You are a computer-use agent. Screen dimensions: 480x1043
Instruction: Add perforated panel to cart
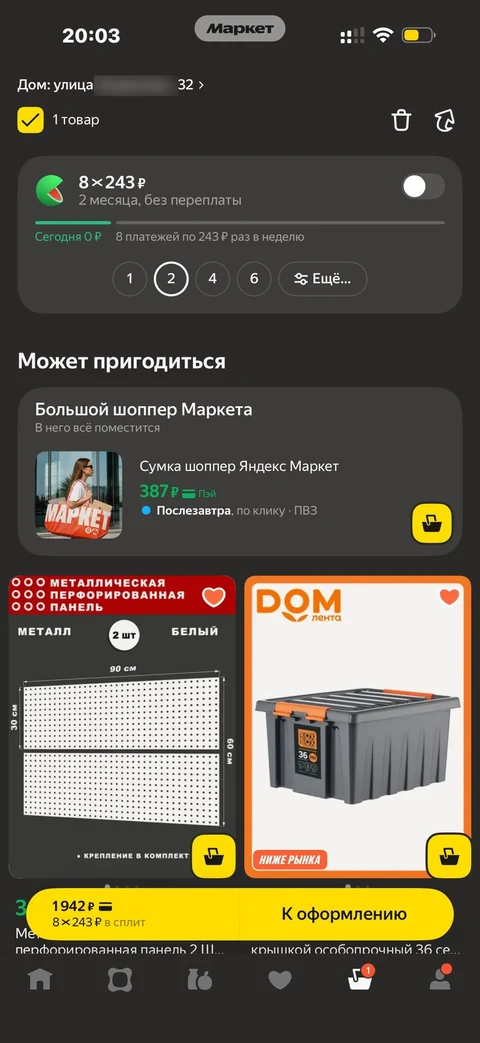coord(213,856)
